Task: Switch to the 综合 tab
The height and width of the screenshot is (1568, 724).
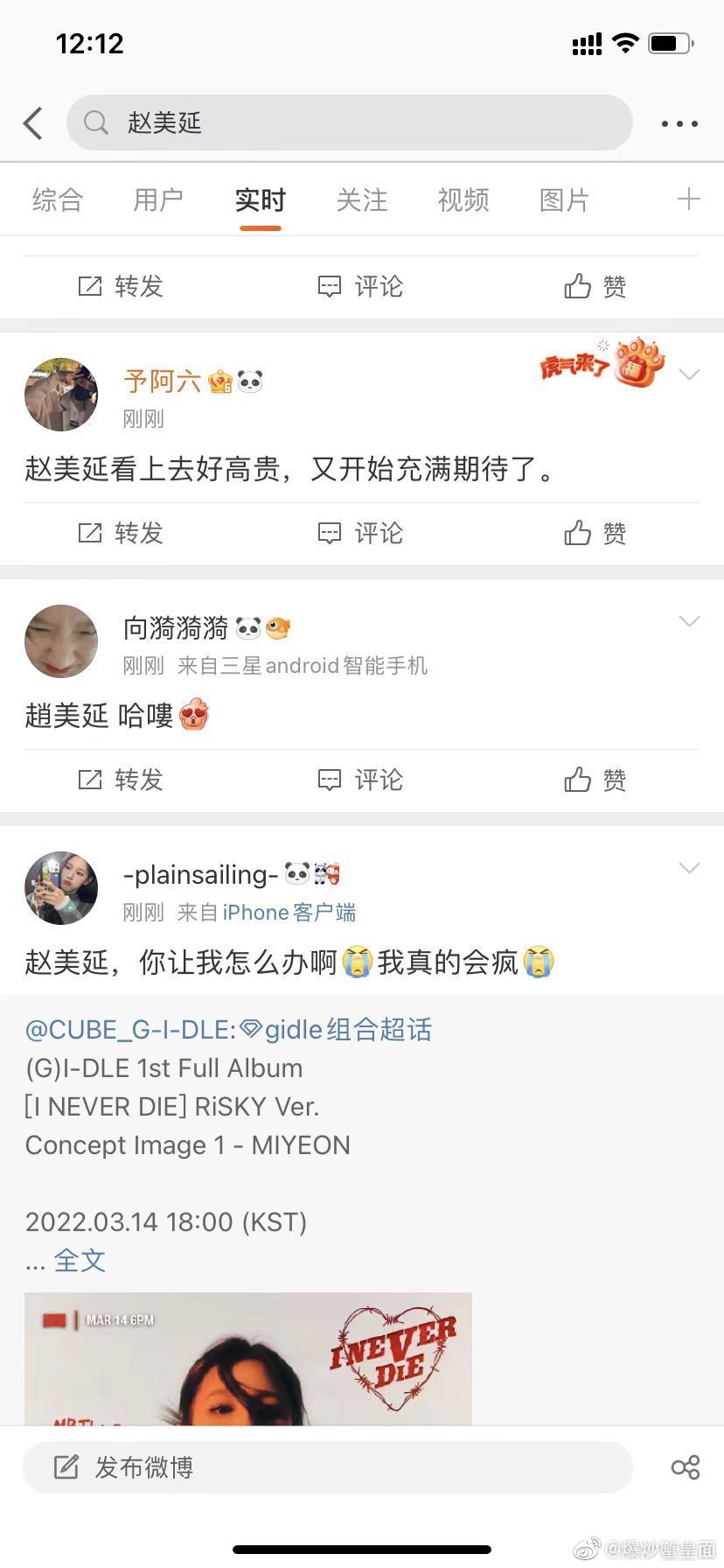Action: point(58,200)
